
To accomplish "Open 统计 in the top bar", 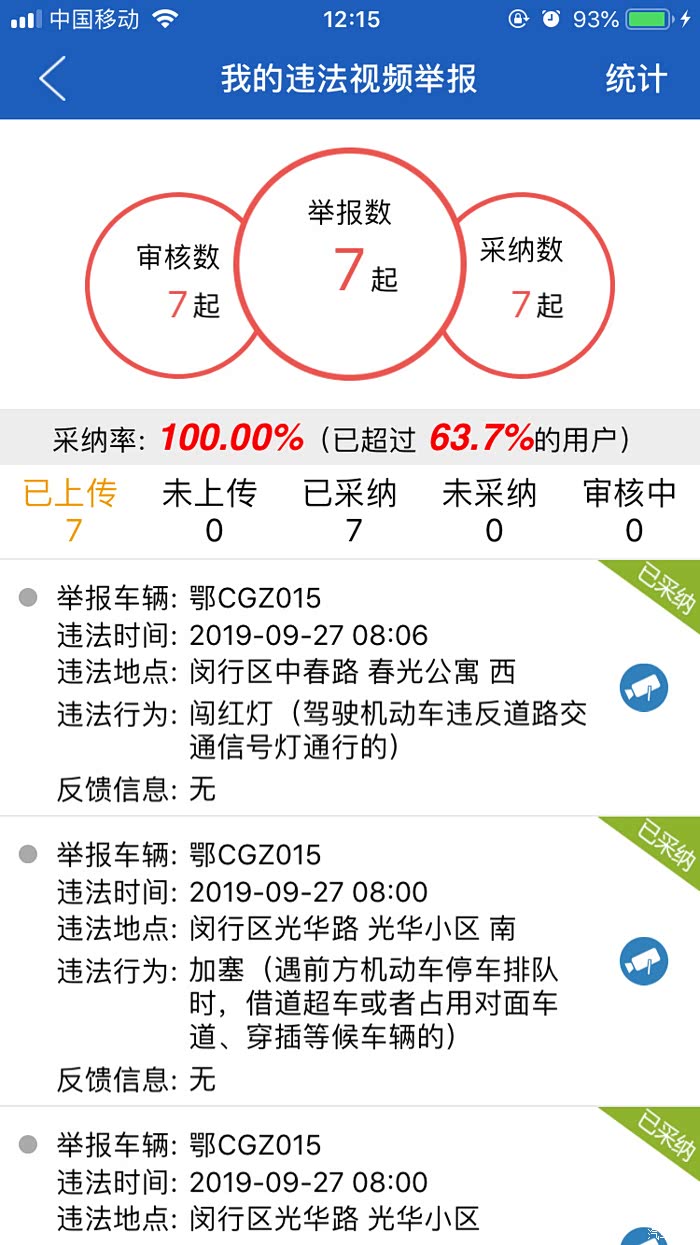I will (636, 78).
